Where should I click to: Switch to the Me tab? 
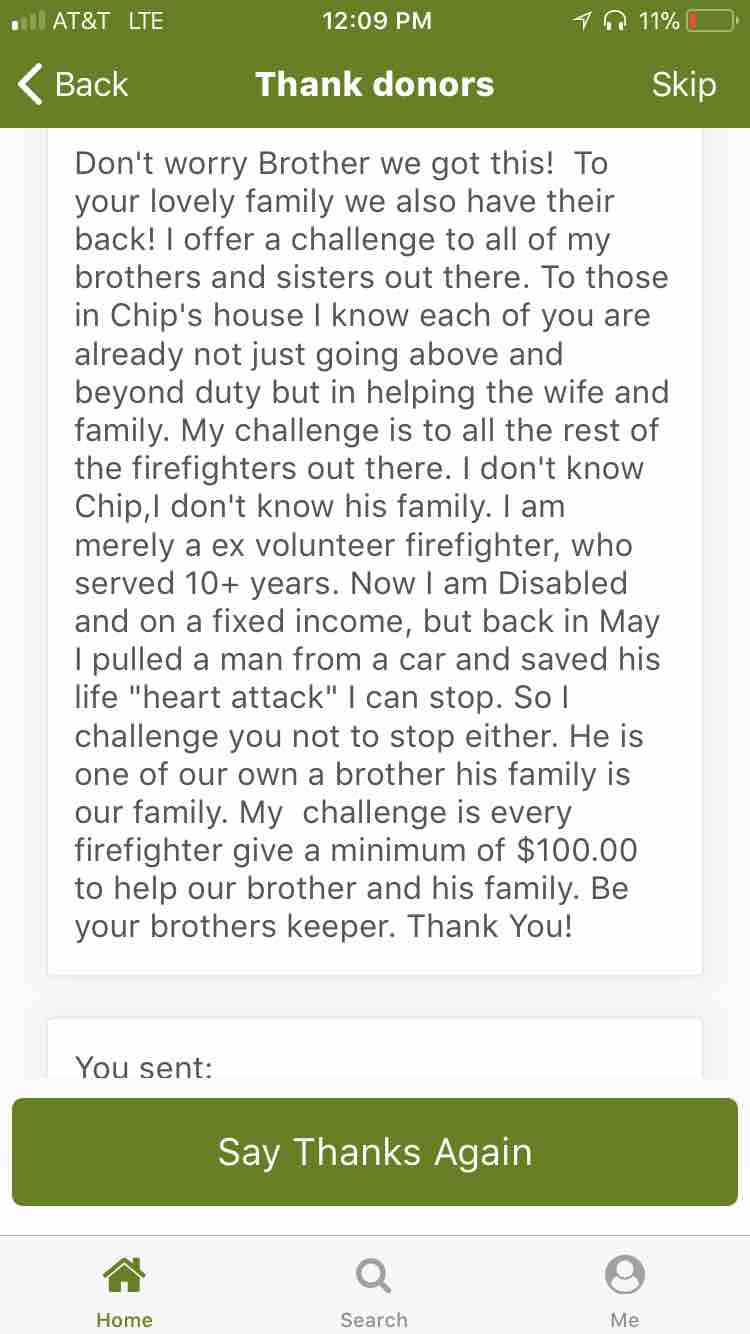click(625, 1292)
